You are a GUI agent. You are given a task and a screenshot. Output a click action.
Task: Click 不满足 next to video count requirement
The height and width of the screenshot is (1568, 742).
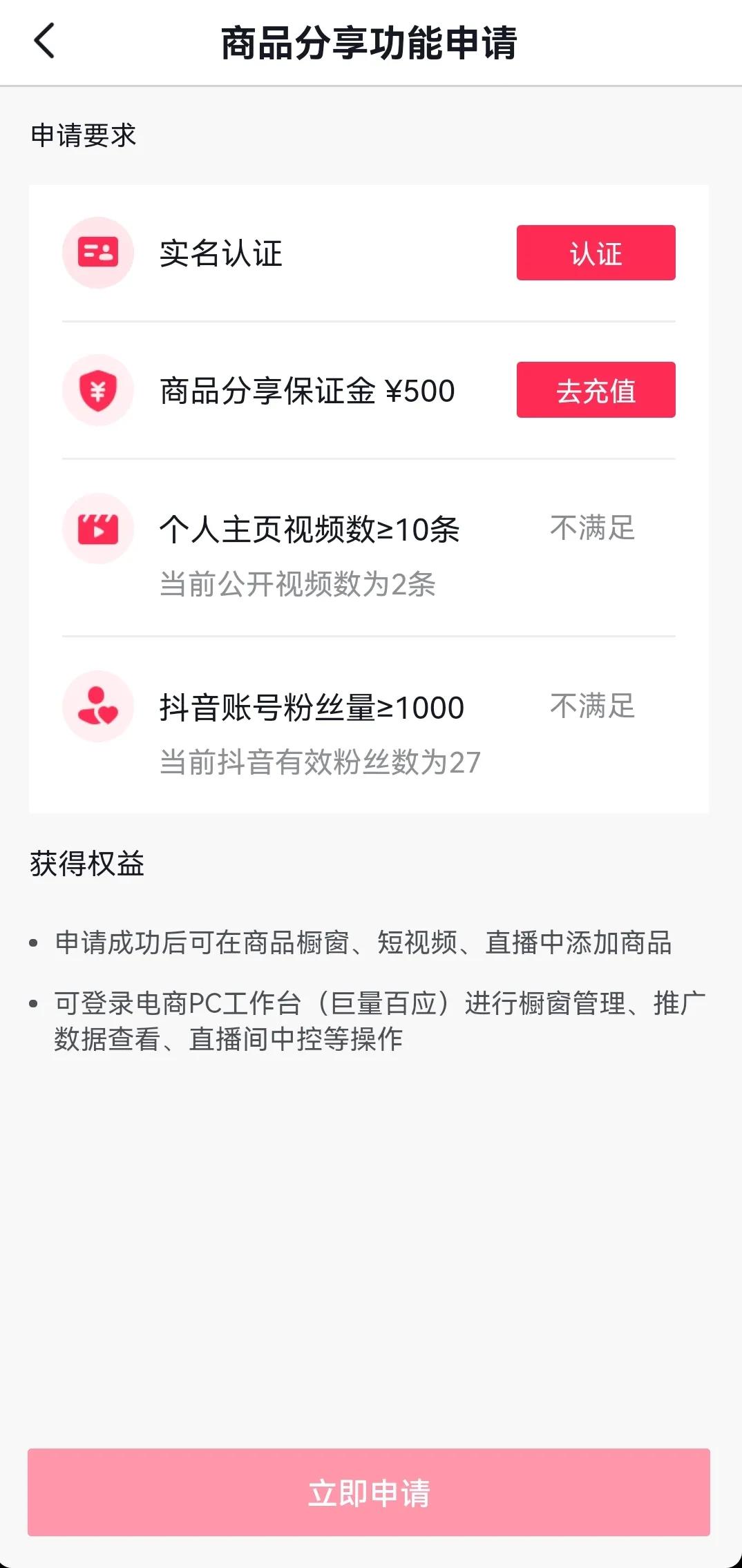592,528
